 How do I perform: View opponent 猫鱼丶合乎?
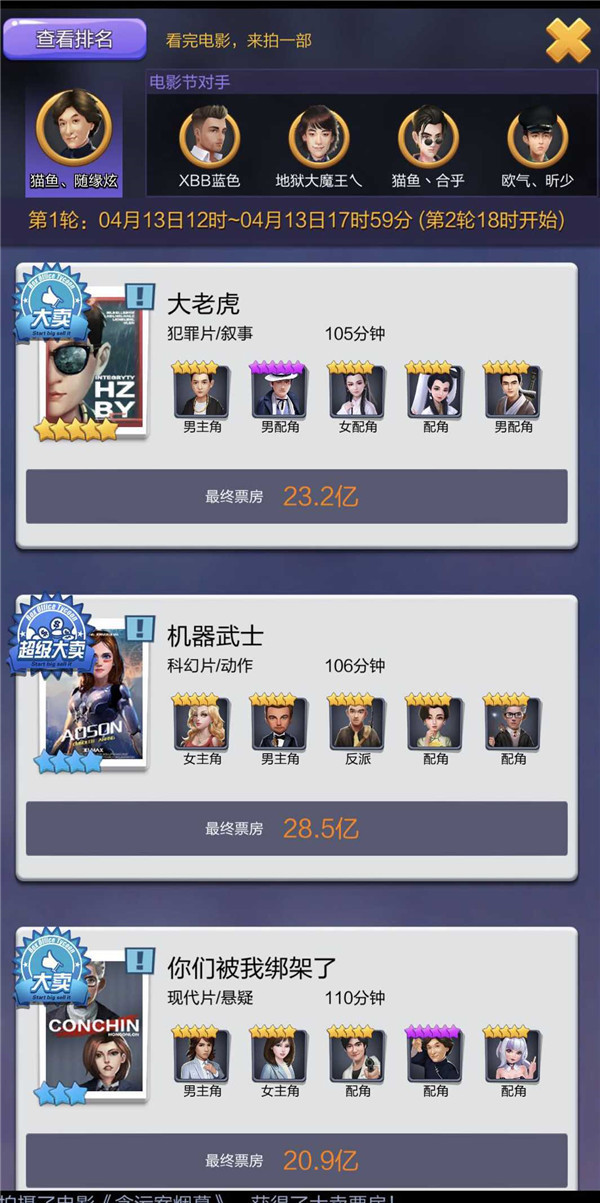[427, 138]
